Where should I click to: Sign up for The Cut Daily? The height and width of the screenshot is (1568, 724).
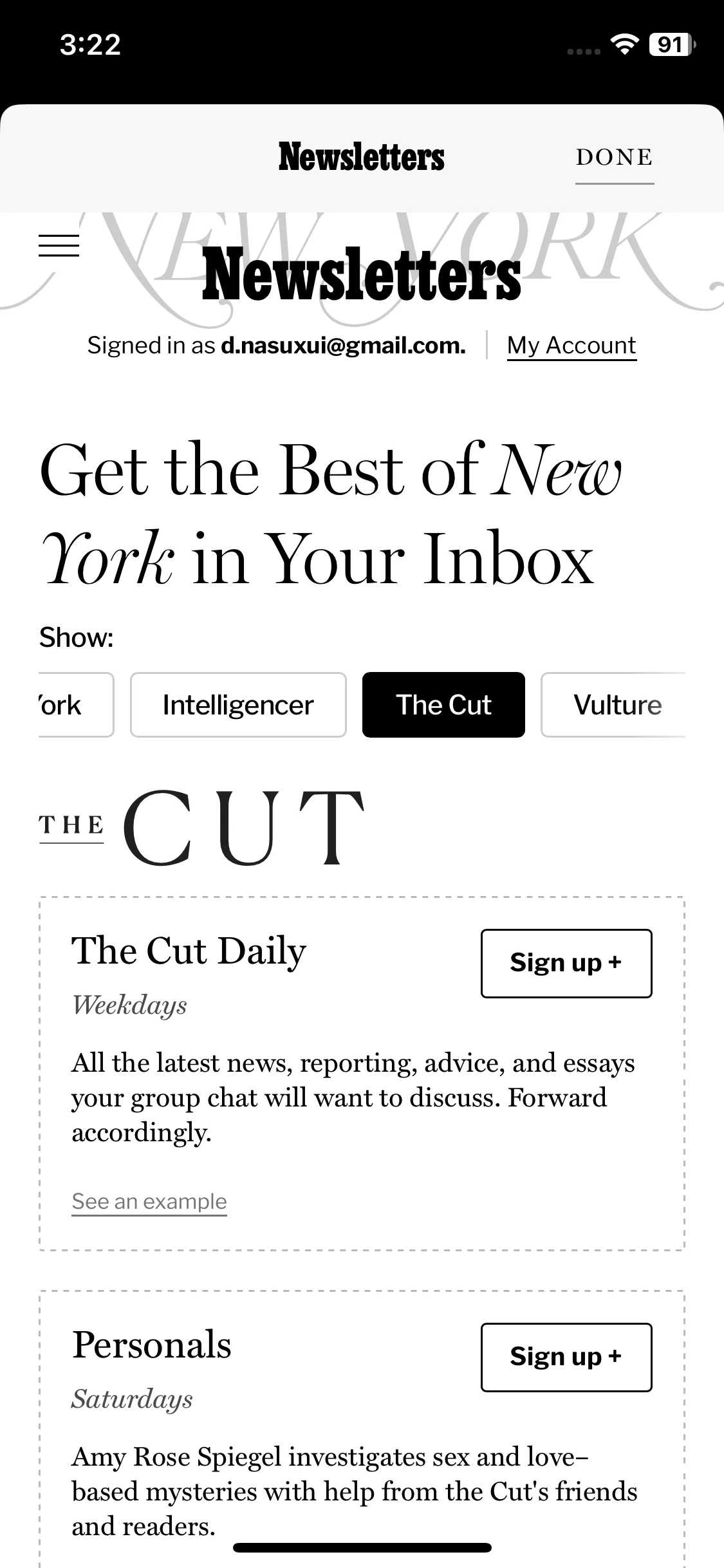566,963
